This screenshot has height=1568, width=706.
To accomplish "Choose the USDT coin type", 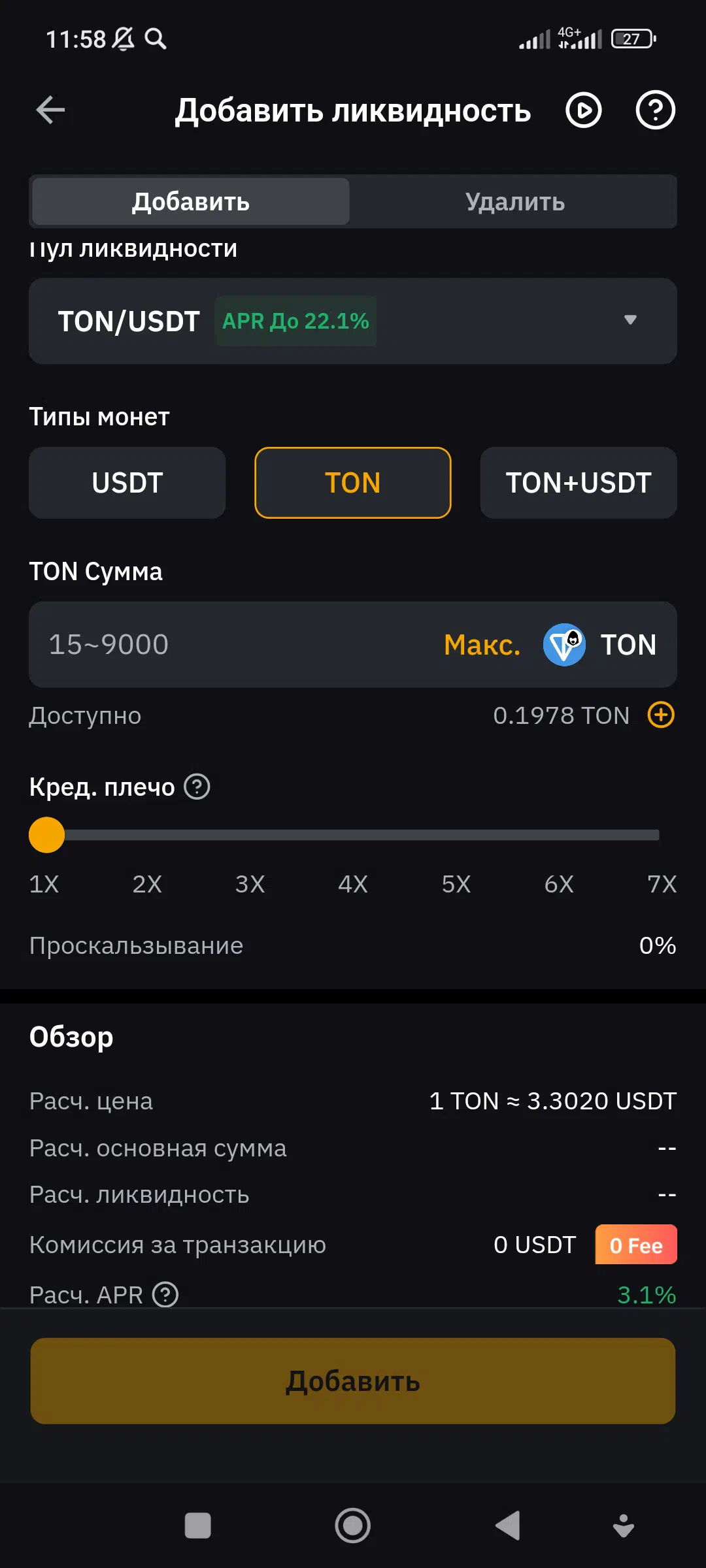I will pos(127,483).
